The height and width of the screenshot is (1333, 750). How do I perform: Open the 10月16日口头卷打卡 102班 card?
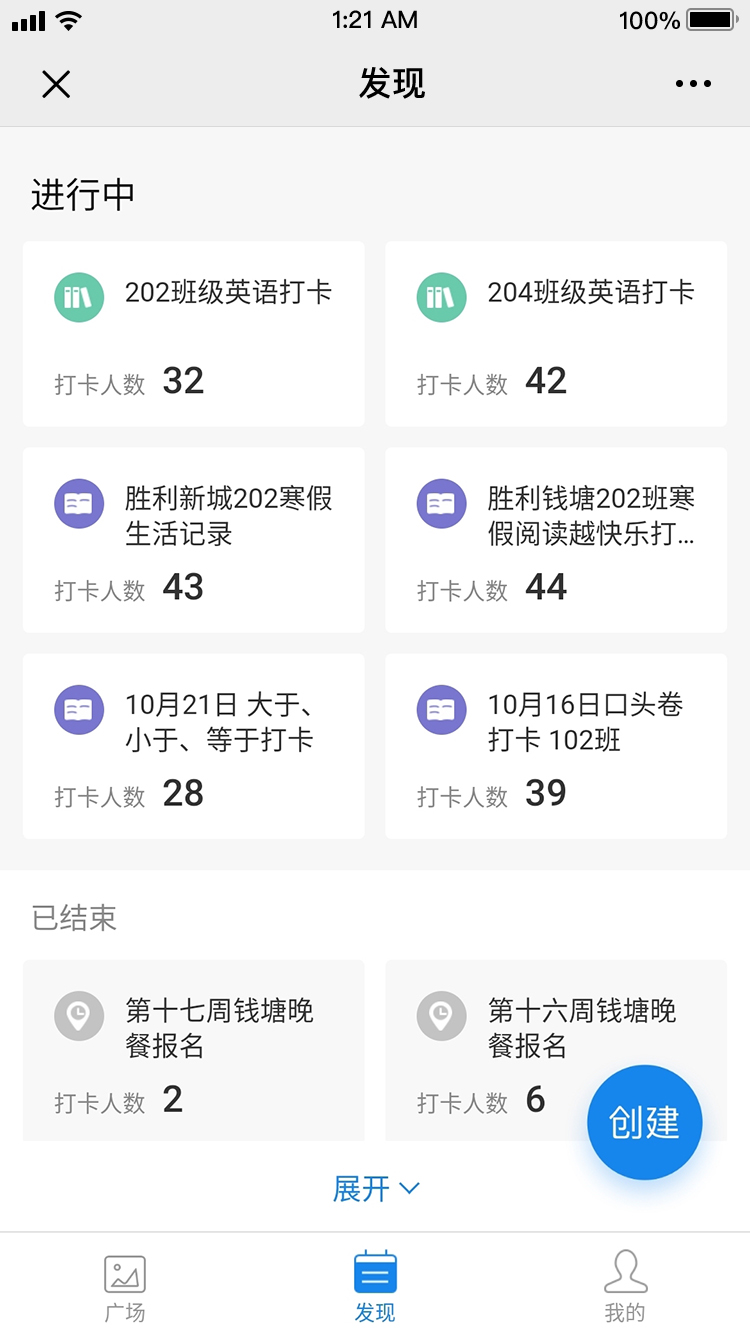coord(556,746)
